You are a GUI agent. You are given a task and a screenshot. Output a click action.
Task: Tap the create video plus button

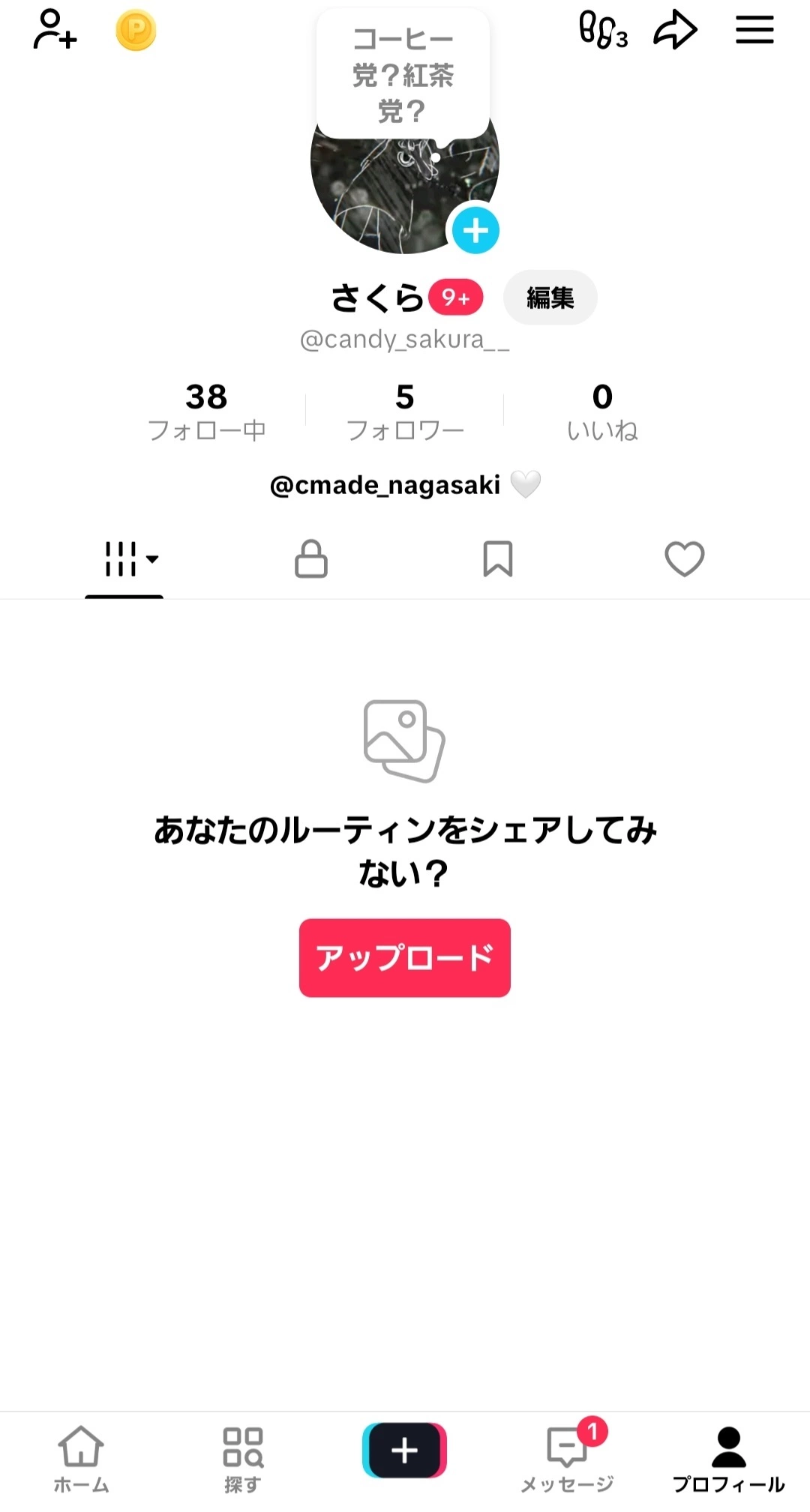click(x=404, y=1451)
